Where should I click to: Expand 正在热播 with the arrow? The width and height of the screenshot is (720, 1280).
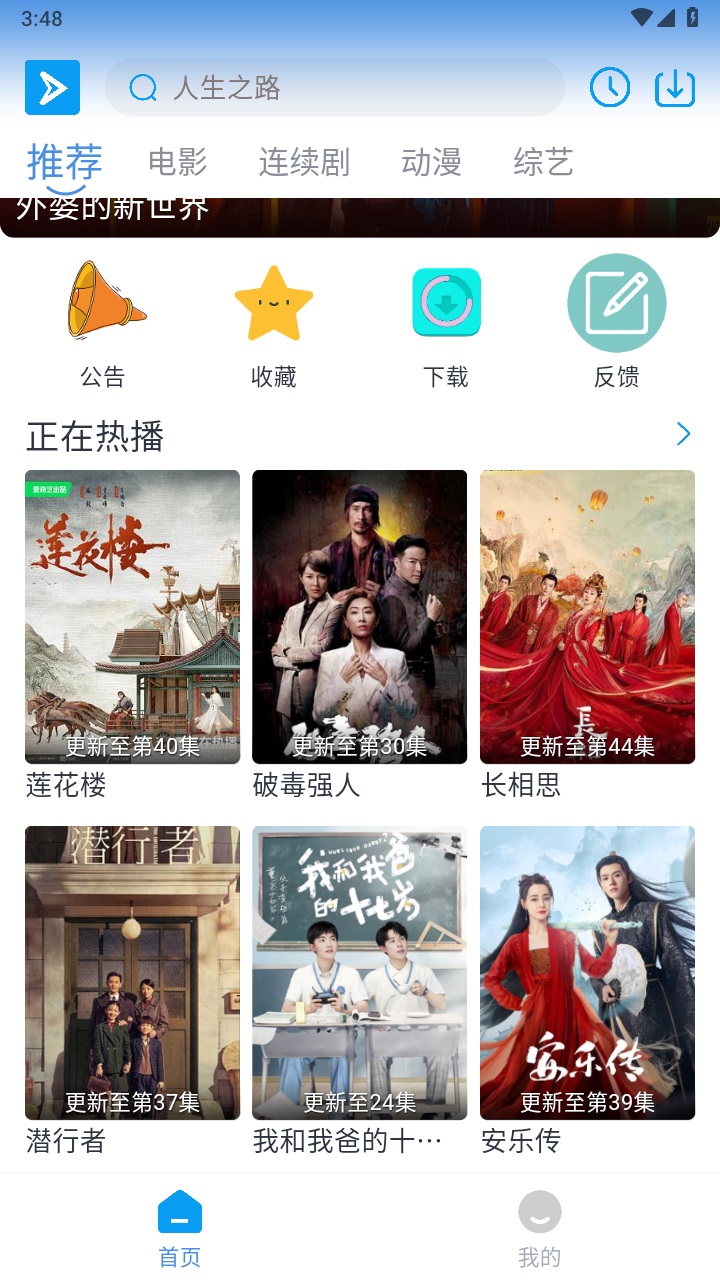(x=684, y=434)
